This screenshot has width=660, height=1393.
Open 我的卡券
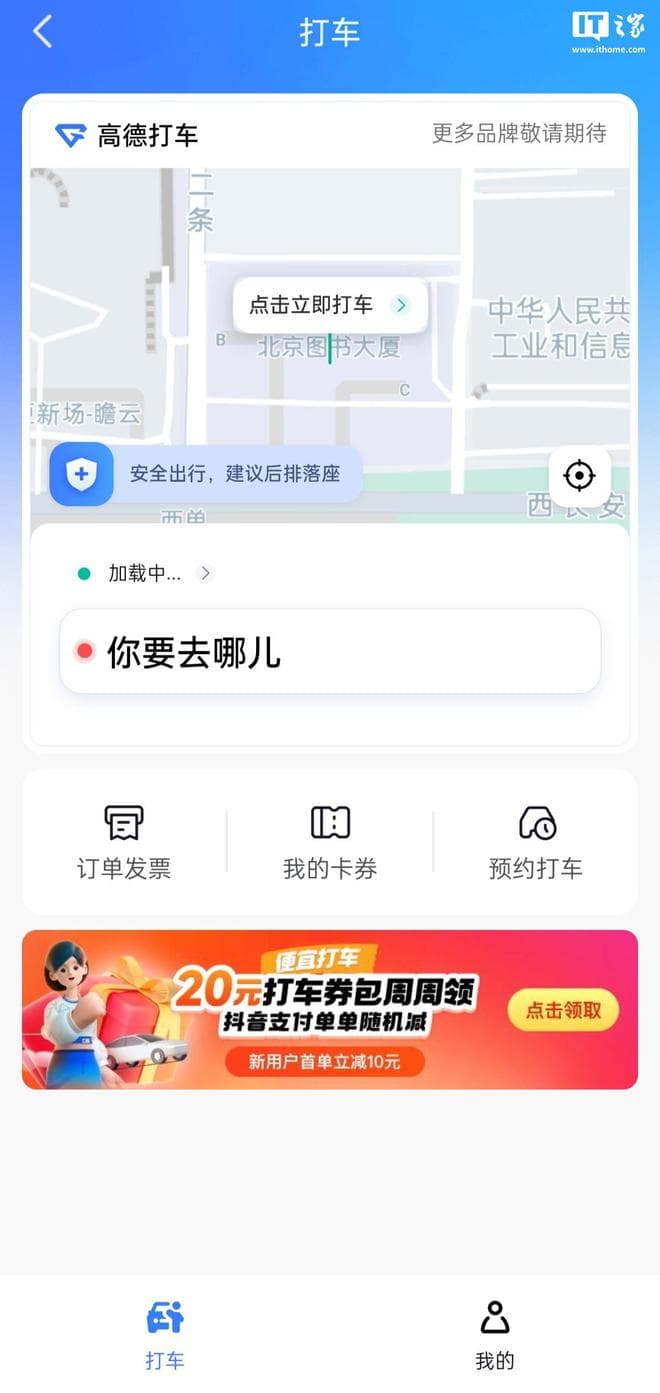pos(329,842)
